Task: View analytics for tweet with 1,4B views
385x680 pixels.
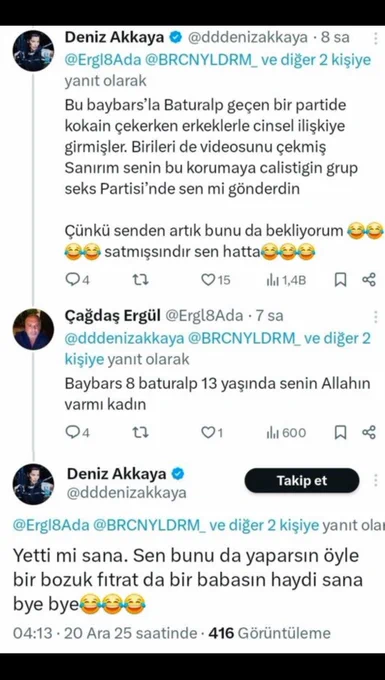Action: point(286,280)
